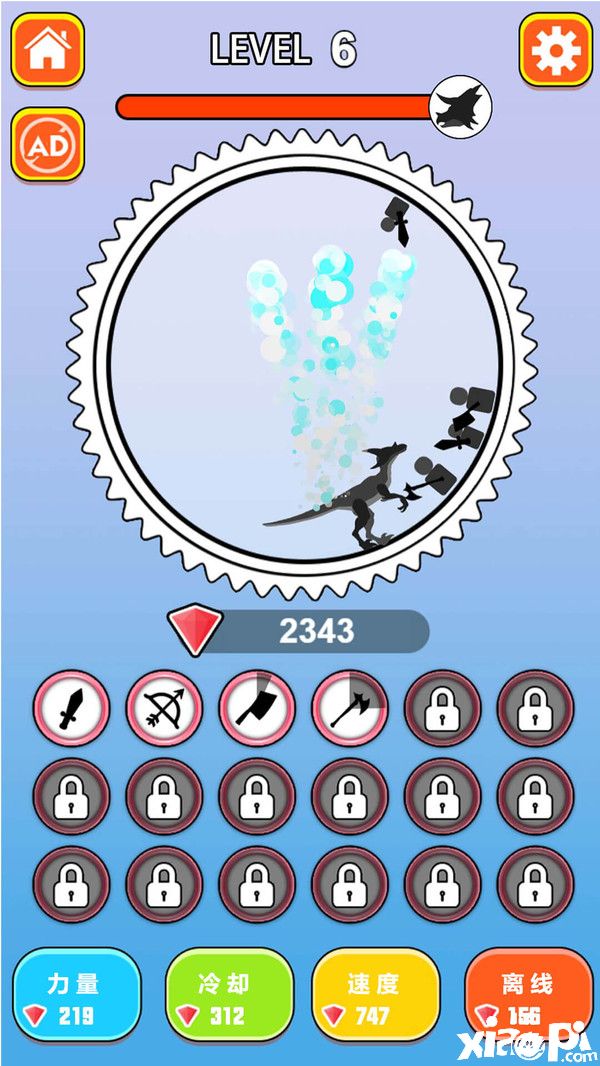Open the settings gear
This screenshot has width=600, height=1066.
click(555, 50)
